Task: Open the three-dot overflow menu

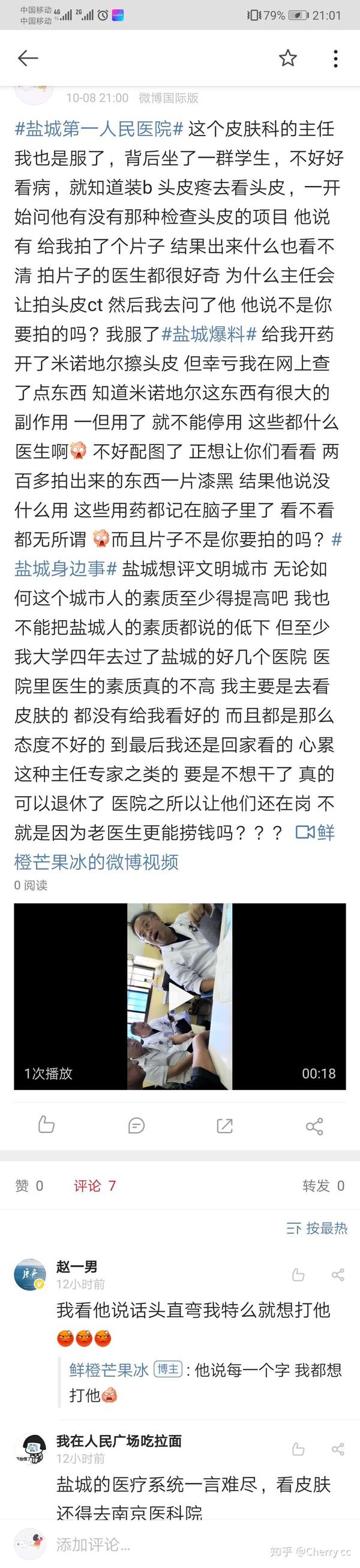Action: 335,58
